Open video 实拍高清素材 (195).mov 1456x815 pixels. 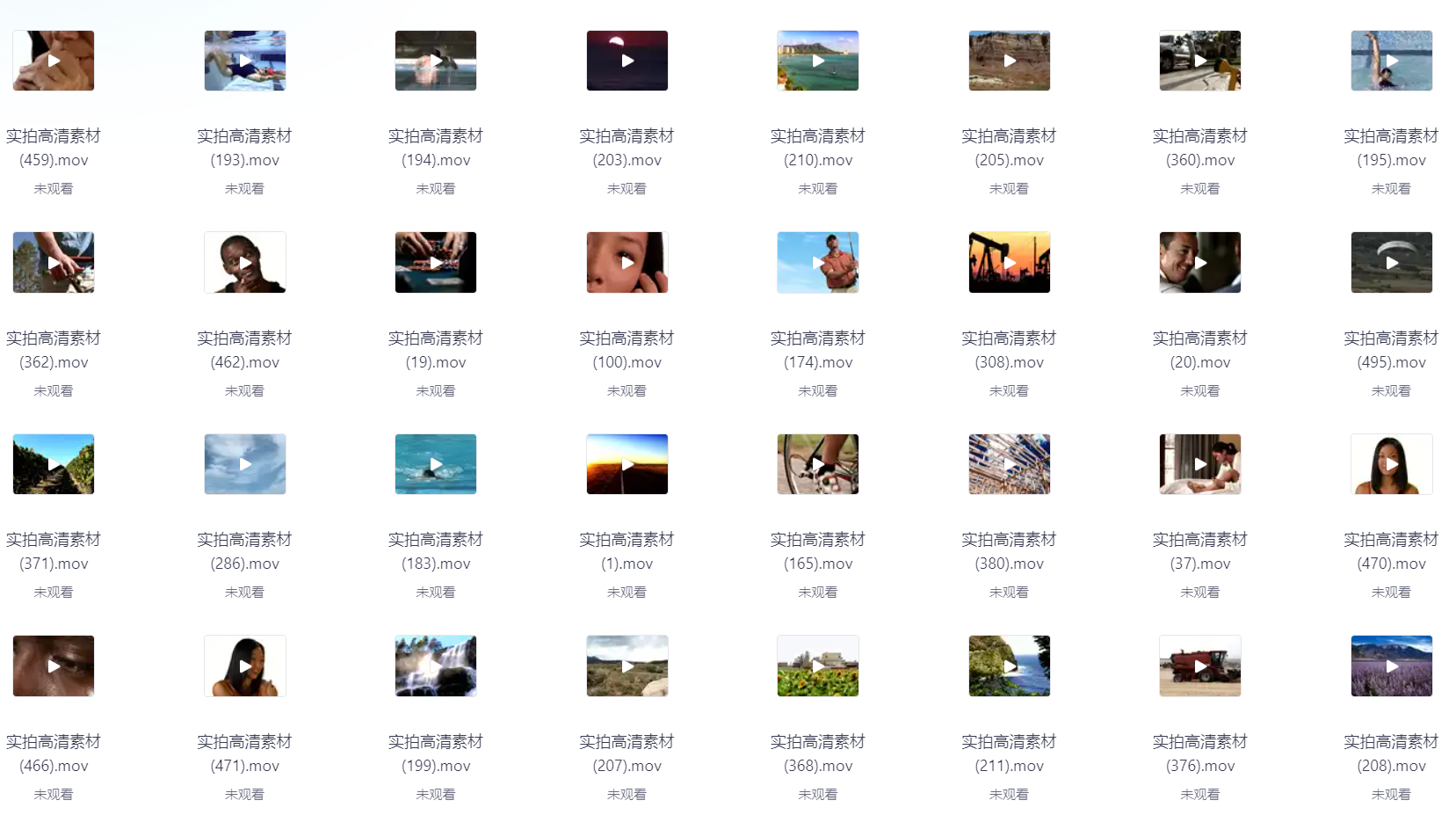pos(1392,61)
